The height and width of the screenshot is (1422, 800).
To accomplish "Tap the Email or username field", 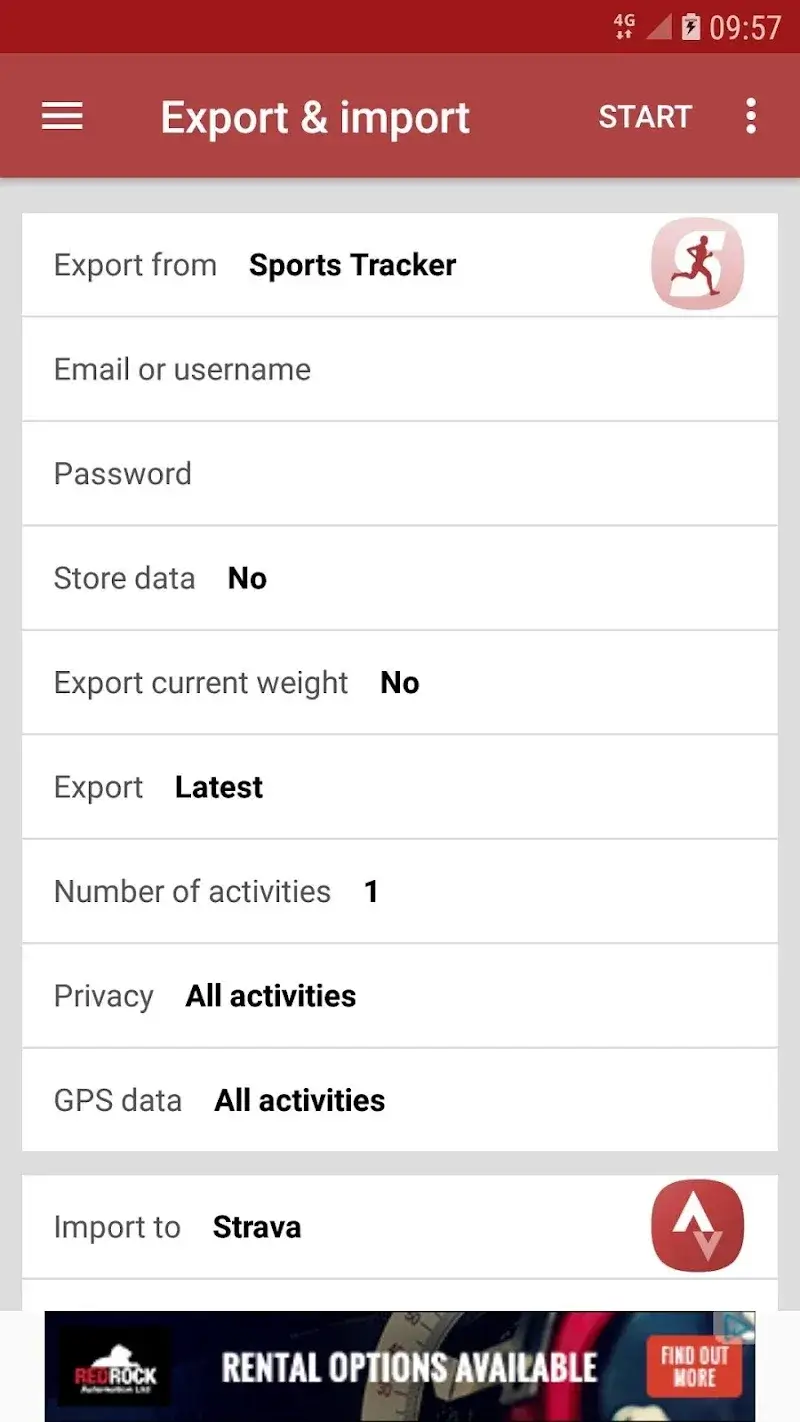I will click(x=182, y=369).
